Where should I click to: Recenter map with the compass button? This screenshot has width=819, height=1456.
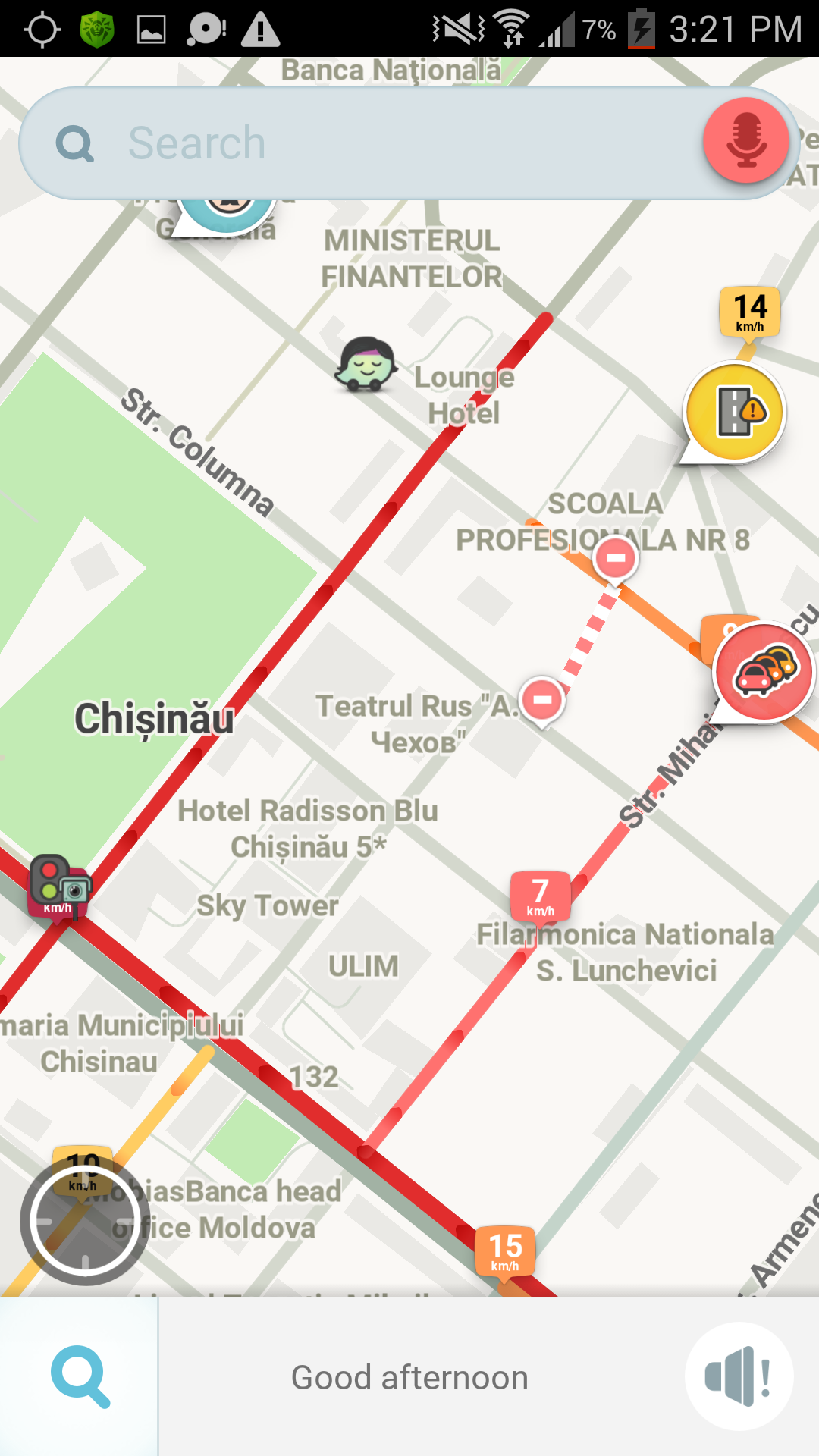(x=85, y=1220)
